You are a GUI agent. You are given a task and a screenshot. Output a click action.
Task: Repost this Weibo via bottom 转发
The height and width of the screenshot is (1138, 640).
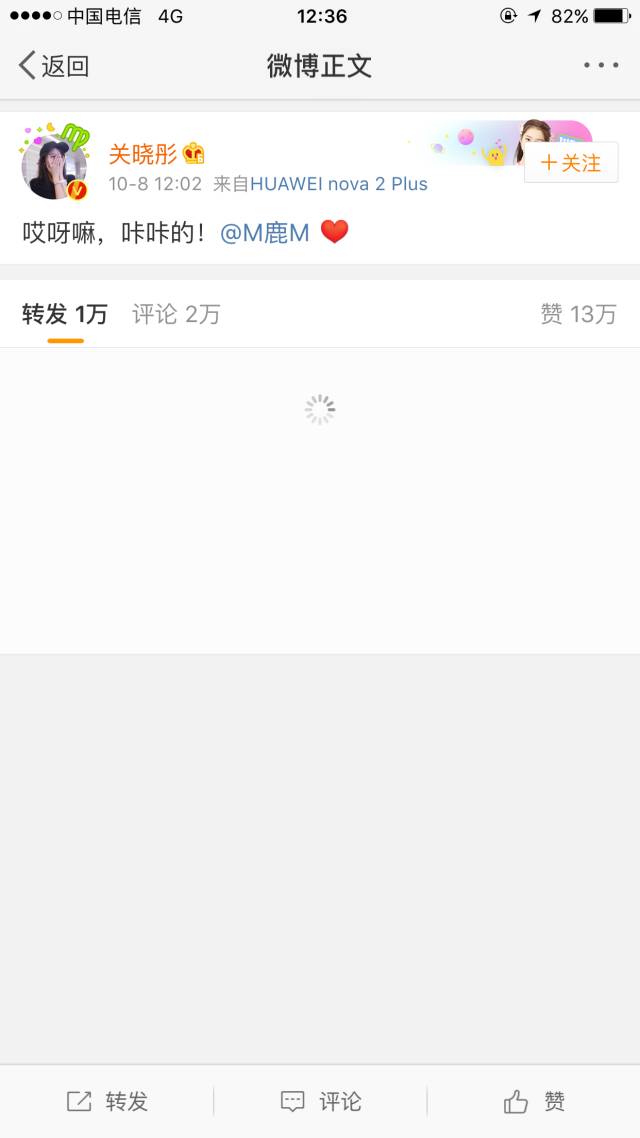pyautogui.click(x=107, y=1101)
